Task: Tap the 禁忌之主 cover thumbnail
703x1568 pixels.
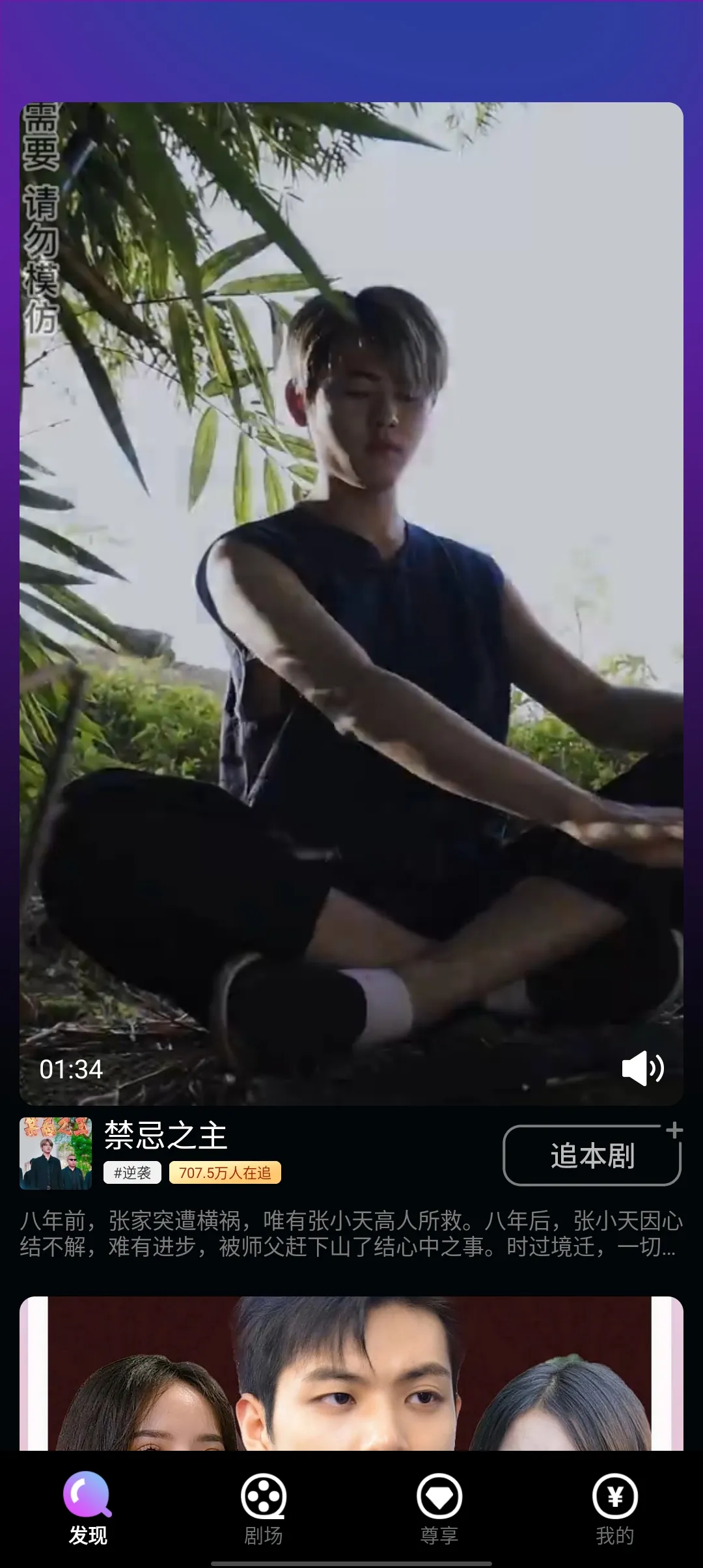Action: [55, 1153]
